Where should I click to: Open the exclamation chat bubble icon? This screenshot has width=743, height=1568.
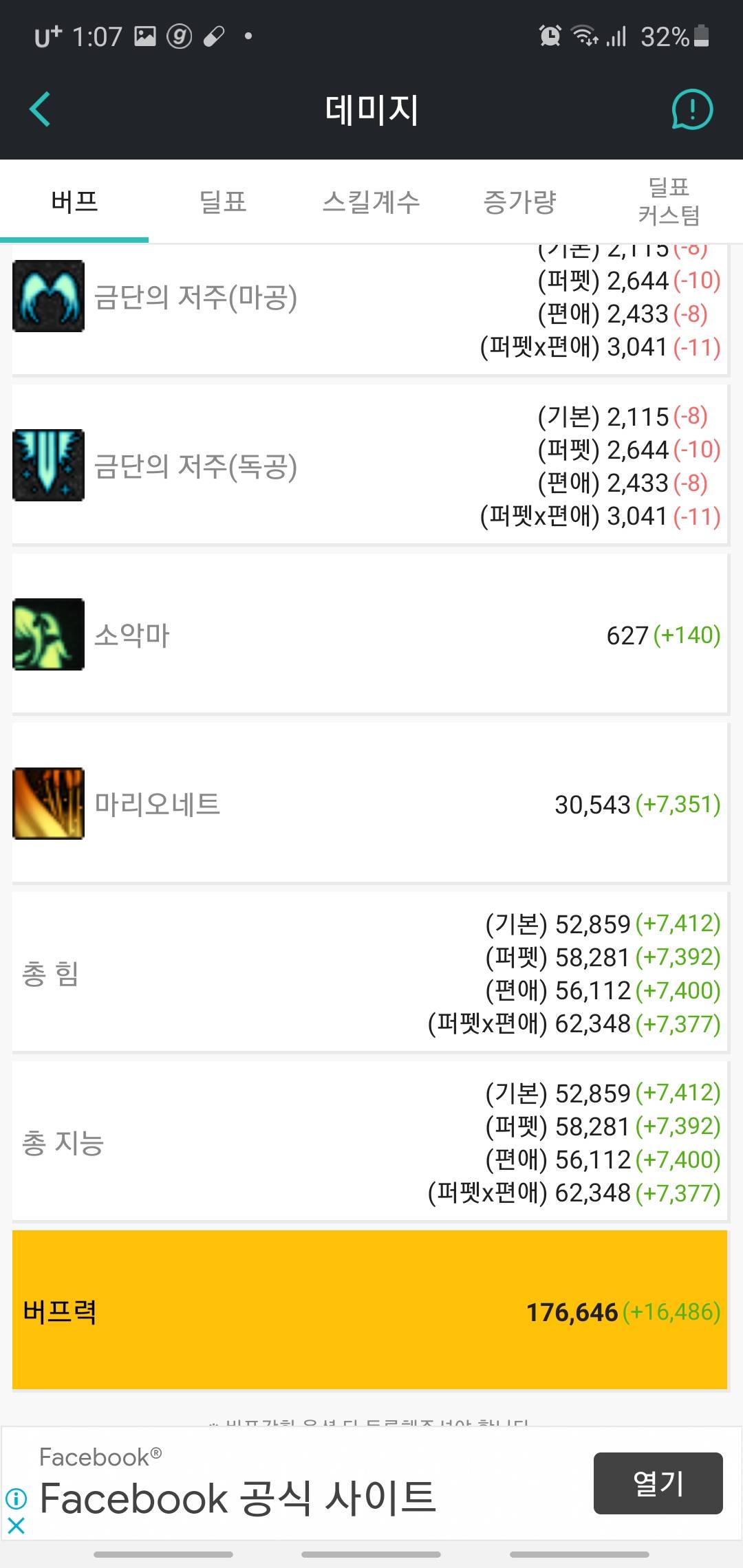pyautogui.click(x=691, y=109)
